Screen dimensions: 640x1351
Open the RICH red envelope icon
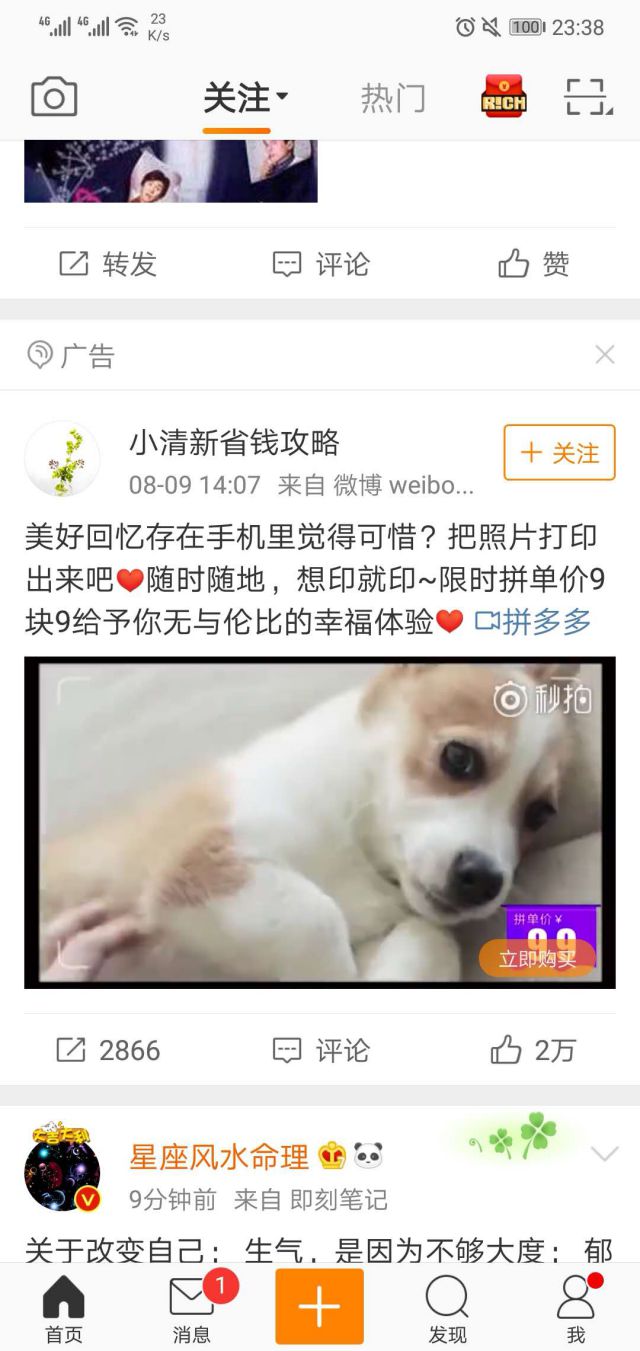click(504, 97)
